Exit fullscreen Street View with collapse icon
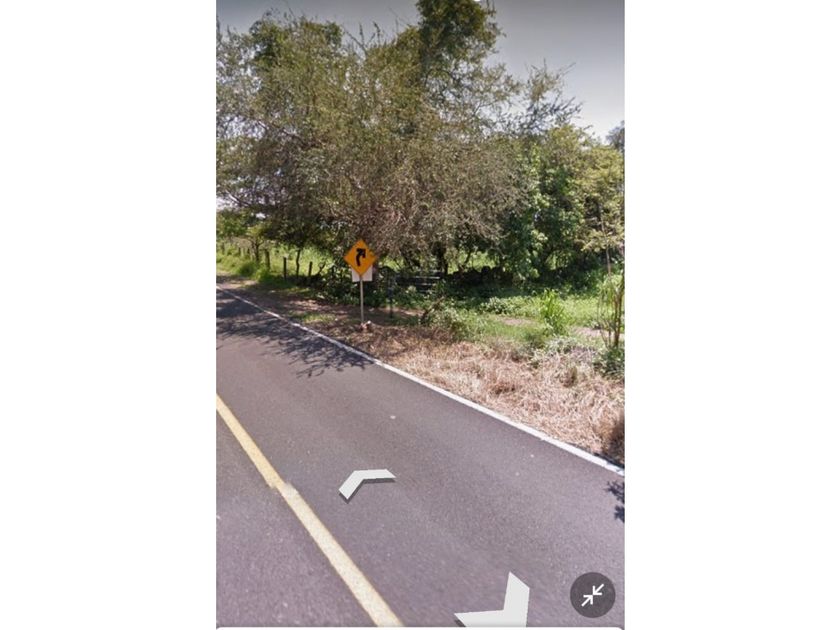 pyautogui.click(x=592, y=595)
